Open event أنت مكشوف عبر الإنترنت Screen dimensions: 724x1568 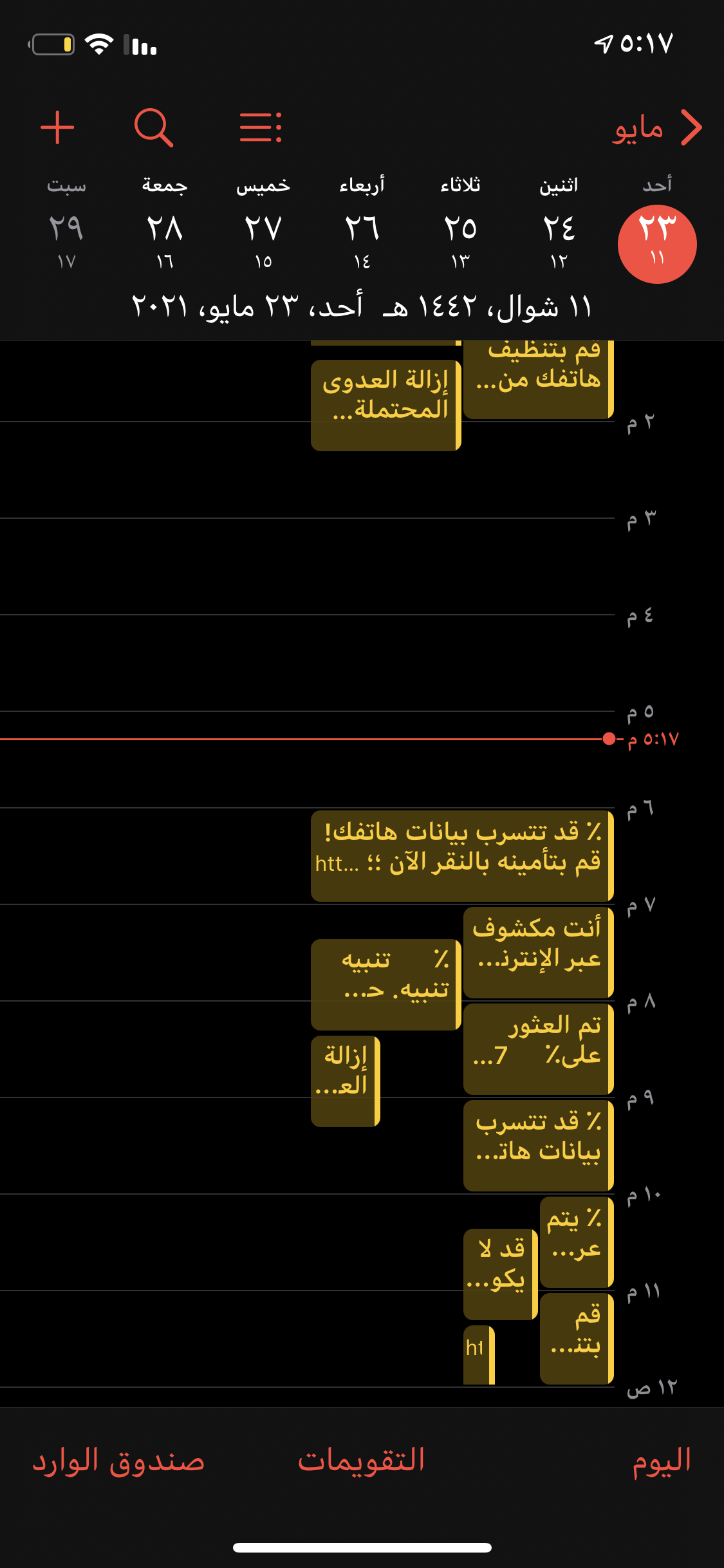538,952
